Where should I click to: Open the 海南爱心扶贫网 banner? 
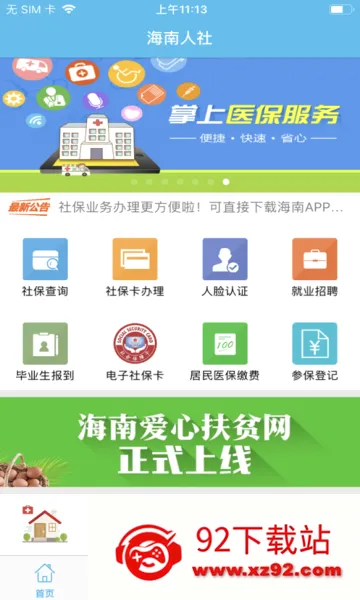pyautogui.click(x=180, y=442)
